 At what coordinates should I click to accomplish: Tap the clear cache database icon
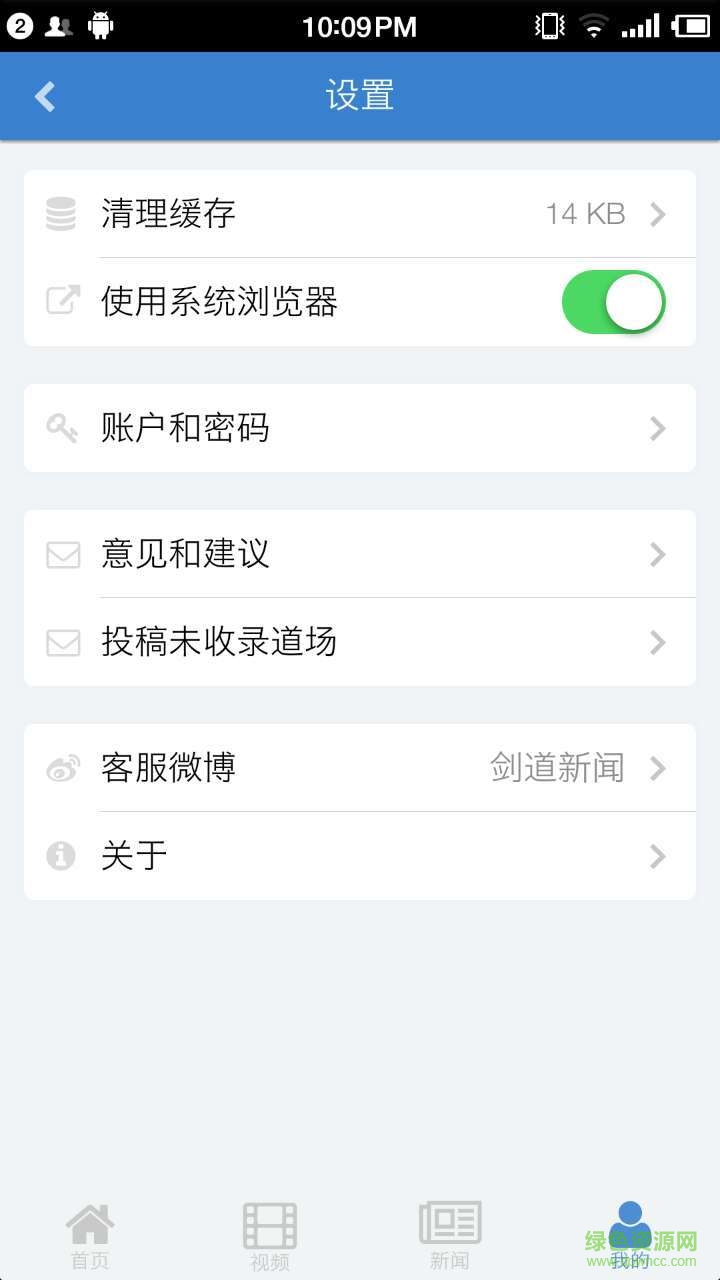(x=61, y=213)
